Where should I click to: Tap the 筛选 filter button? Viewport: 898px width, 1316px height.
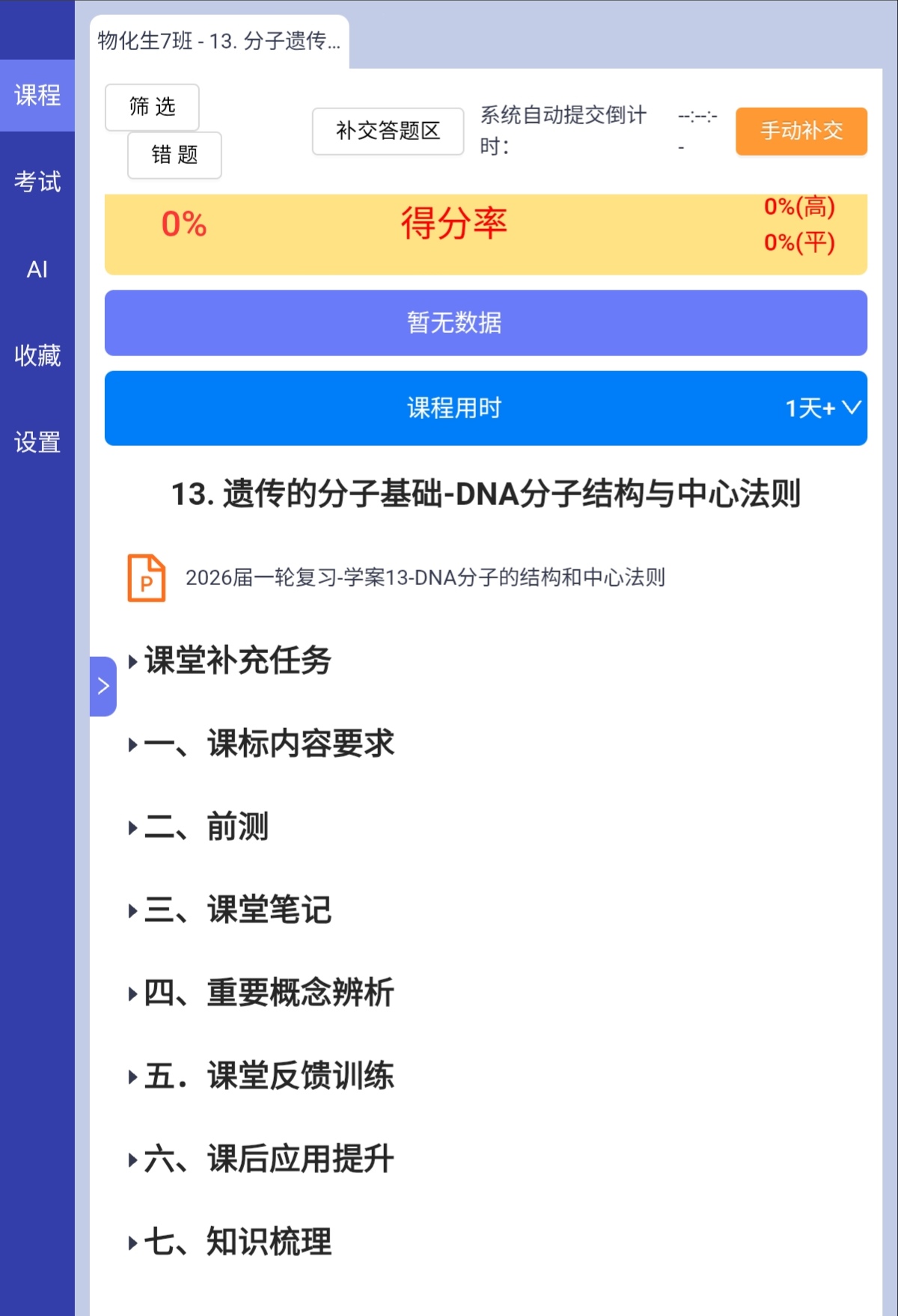pos(152,107)
